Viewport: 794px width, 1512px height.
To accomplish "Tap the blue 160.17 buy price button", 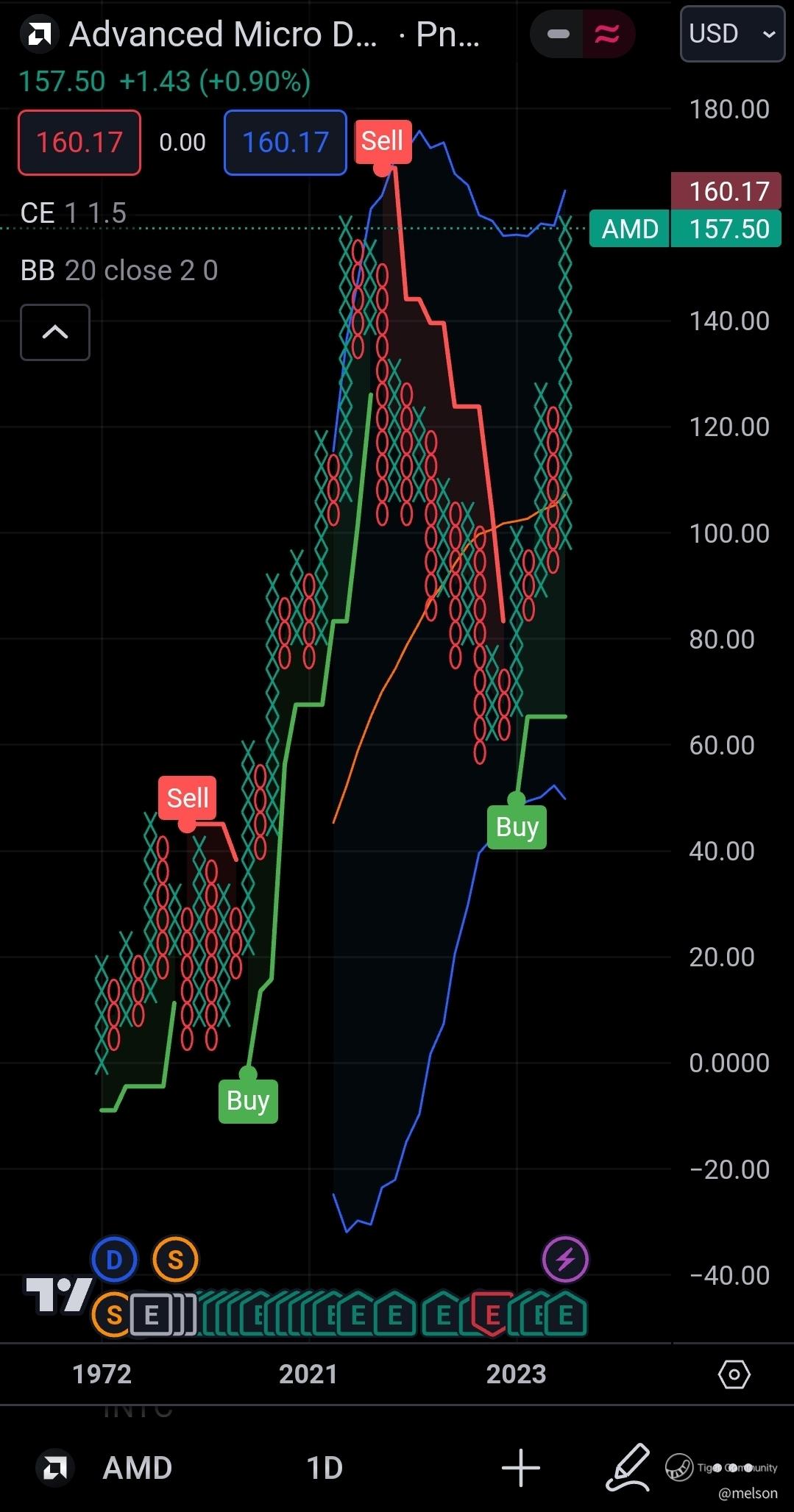I will [x=286, y=143].
